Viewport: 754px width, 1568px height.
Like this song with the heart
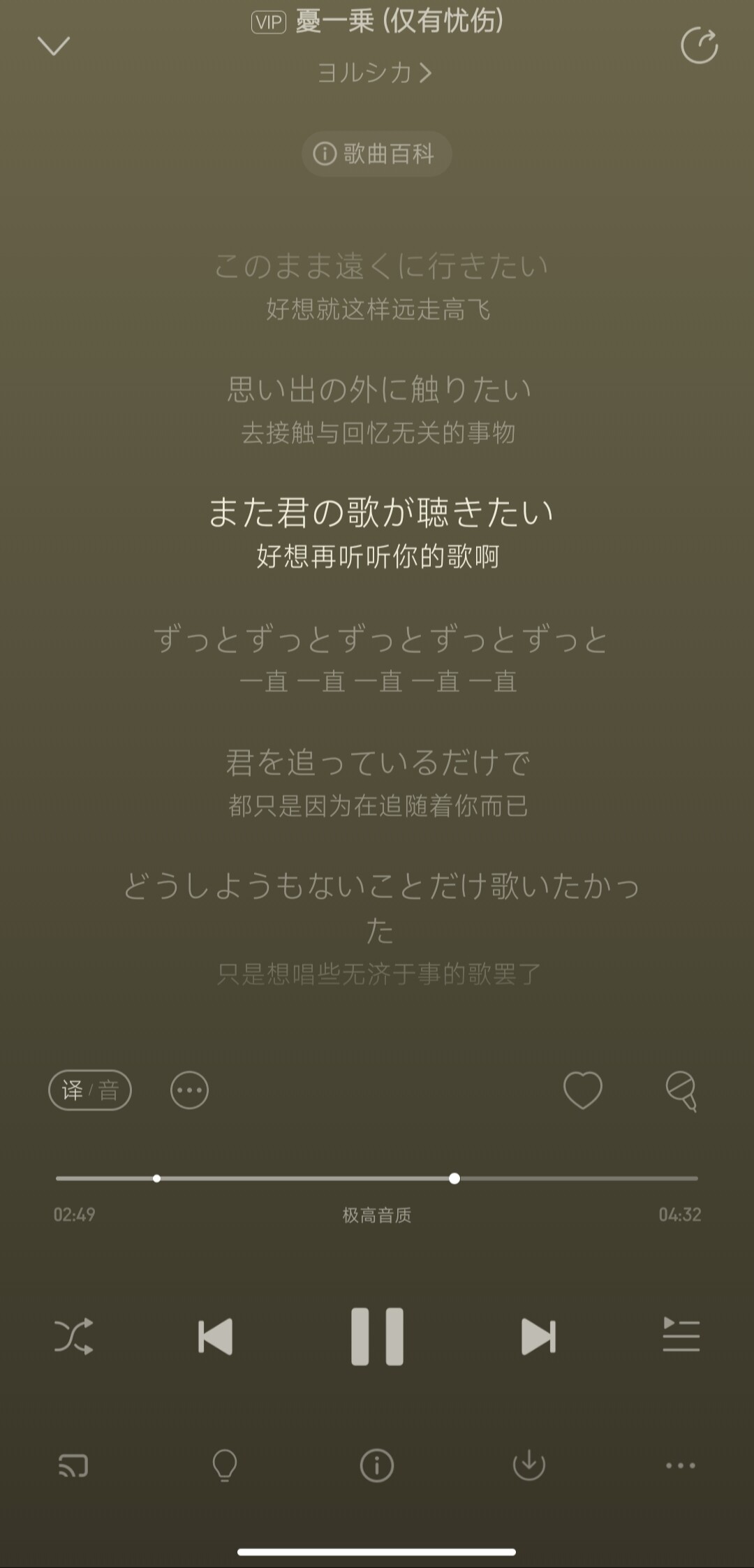coord(582,1090)
